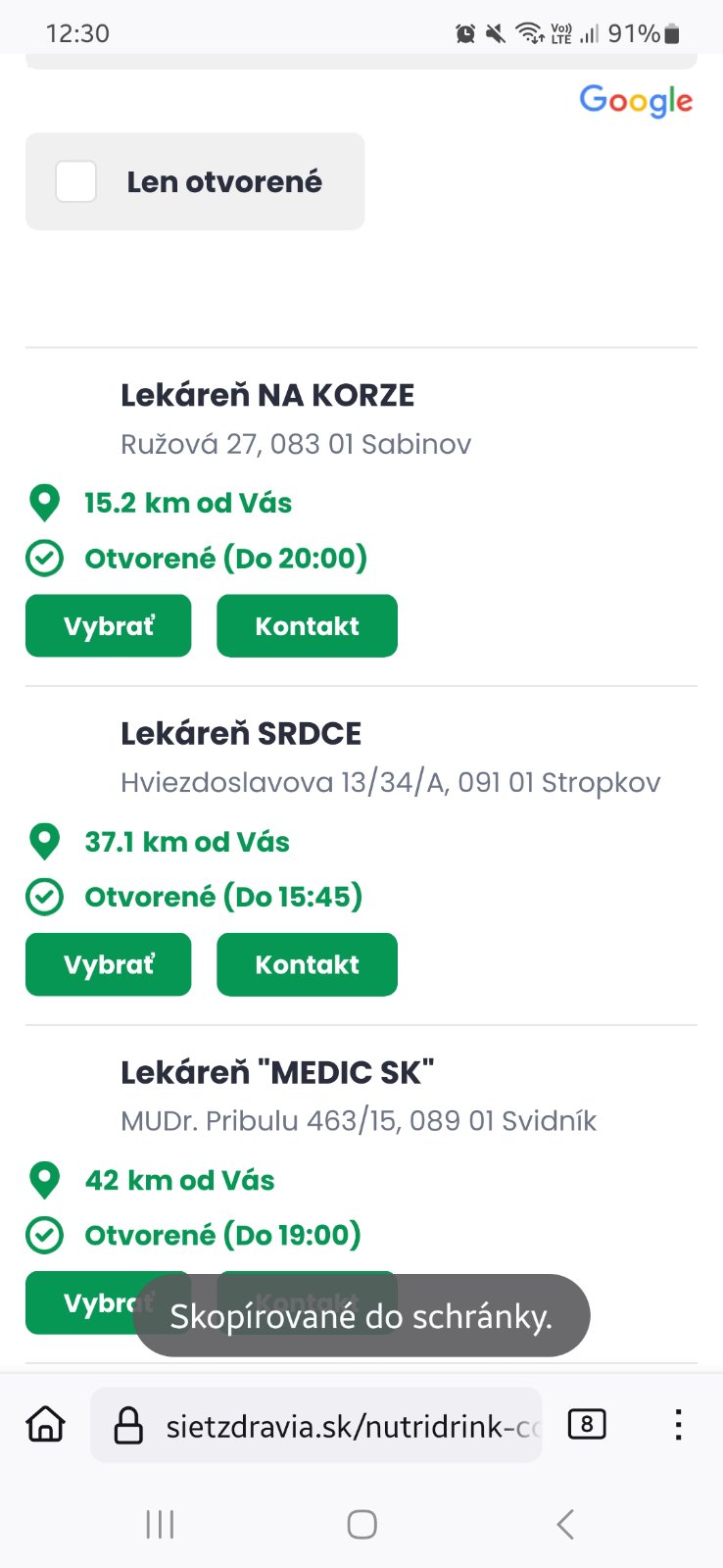This screenshot has height=1568, width=723.
Task: Open the browser tab switcher
Action: click(587, 1425)
